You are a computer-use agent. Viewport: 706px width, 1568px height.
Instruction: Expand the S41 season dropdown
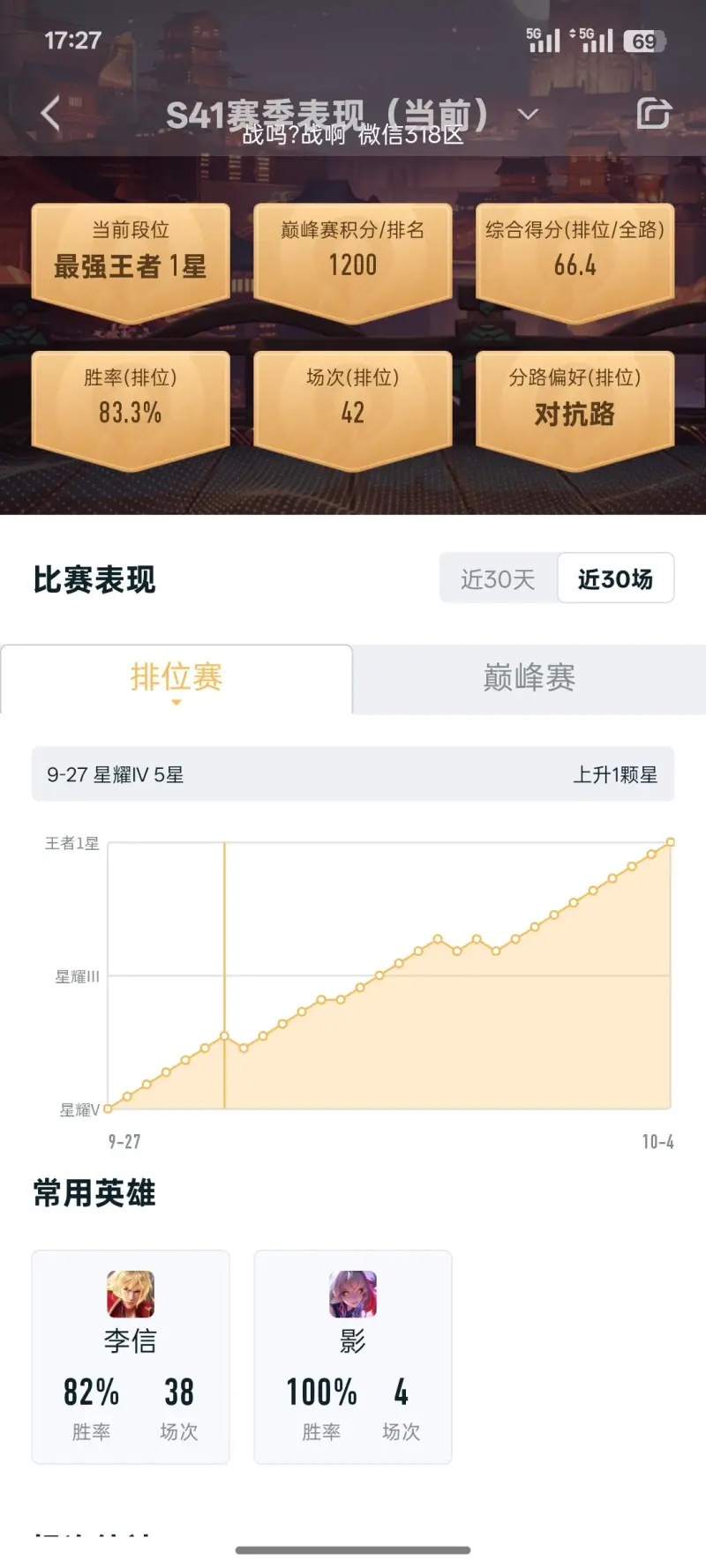click(528, 115)
